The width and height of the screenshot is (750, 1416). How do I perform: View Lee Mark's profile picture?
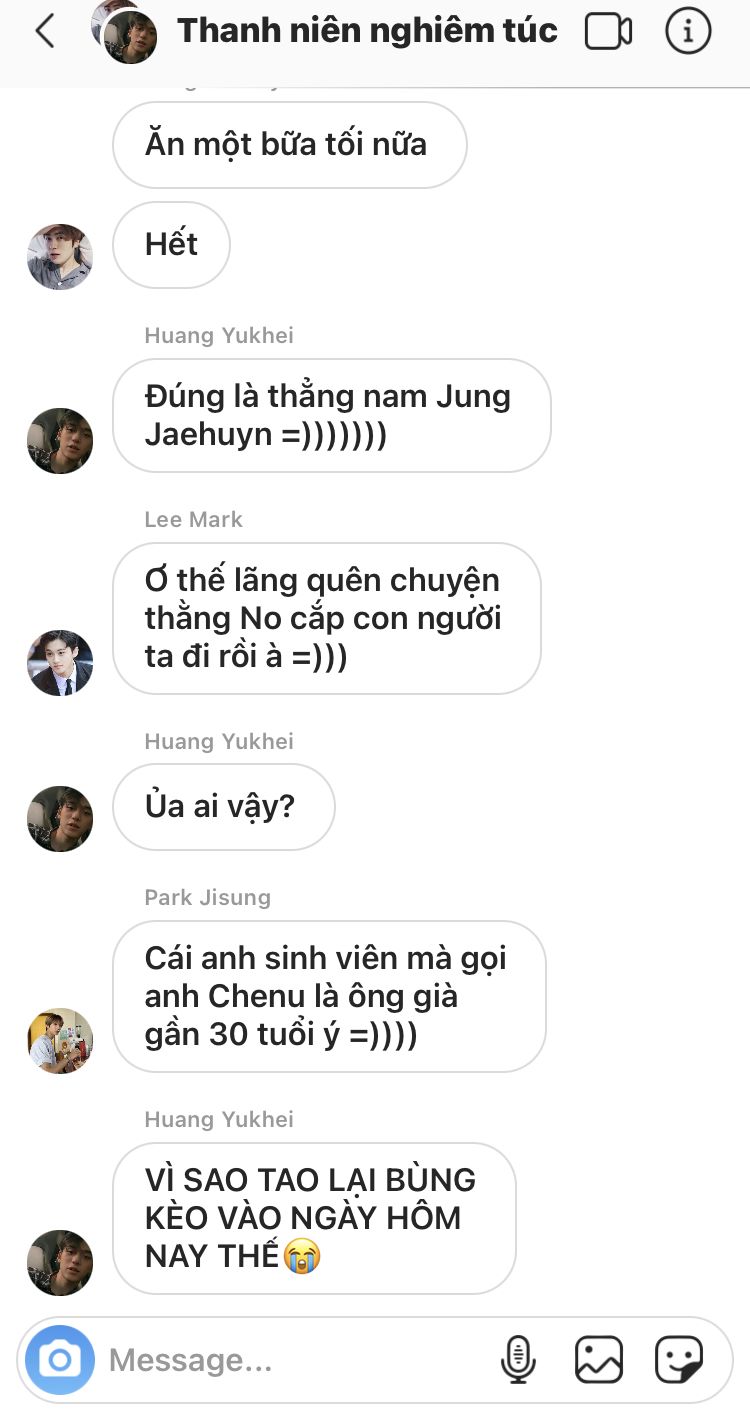tap(60, 662)
